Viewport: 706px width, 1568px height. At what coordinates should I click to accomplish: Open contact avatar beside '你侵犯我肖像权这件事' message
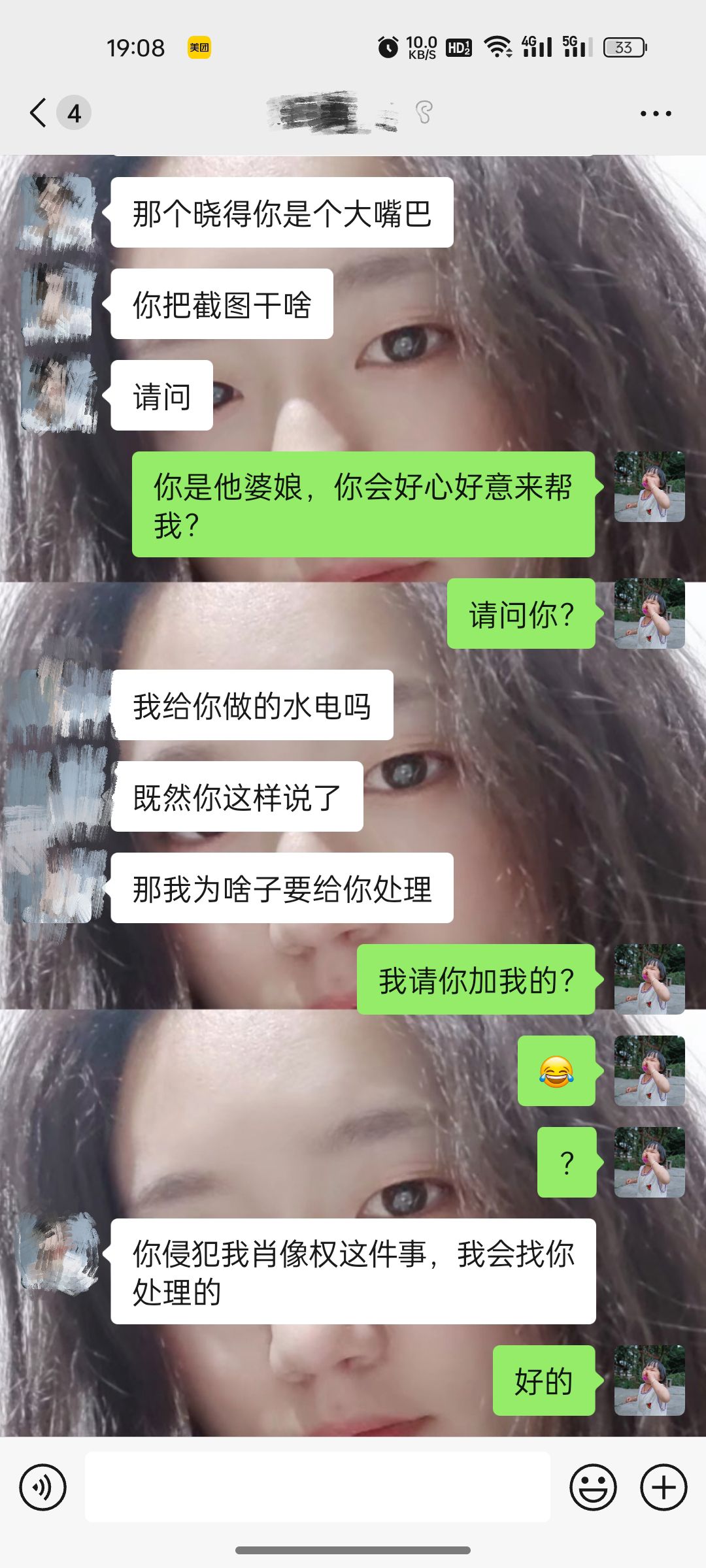pos(58,1253)
